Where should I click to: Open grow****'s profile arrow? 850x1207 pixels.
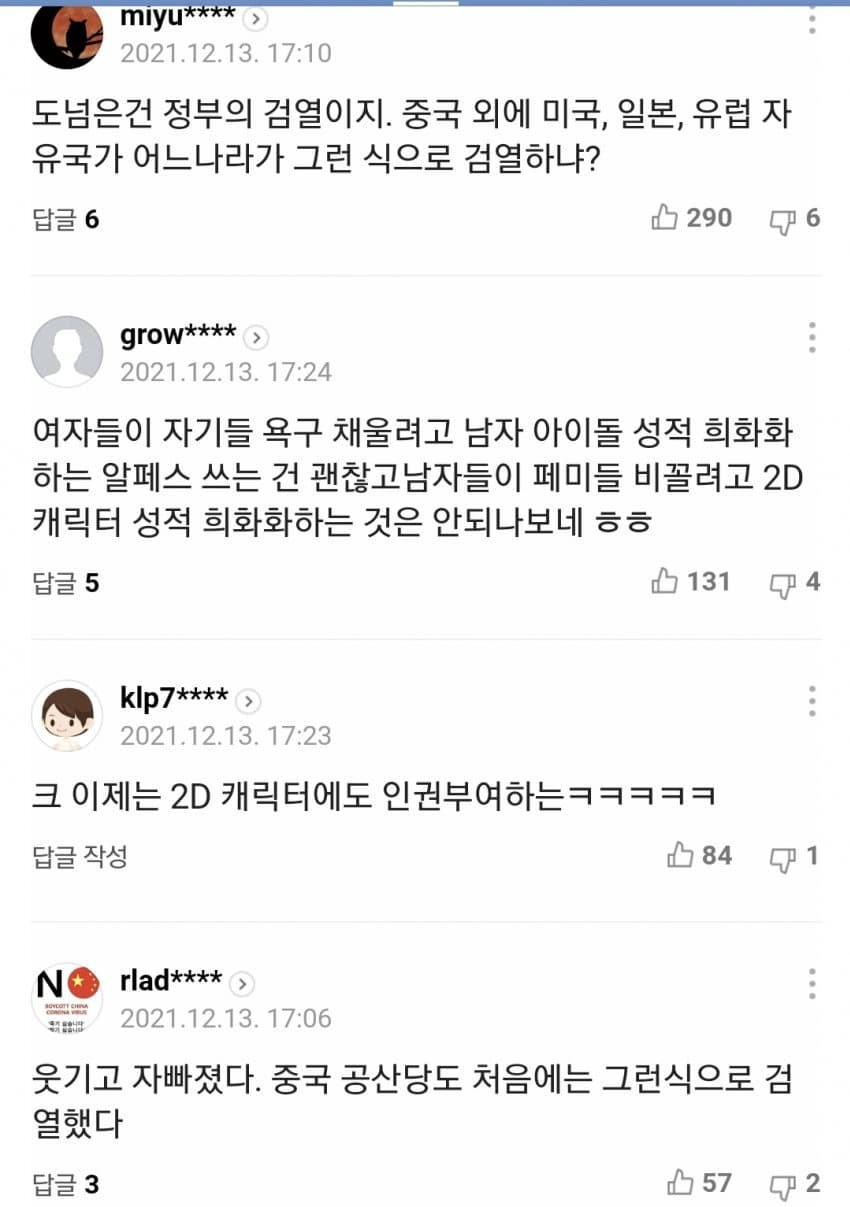click(x=257, y=337)
